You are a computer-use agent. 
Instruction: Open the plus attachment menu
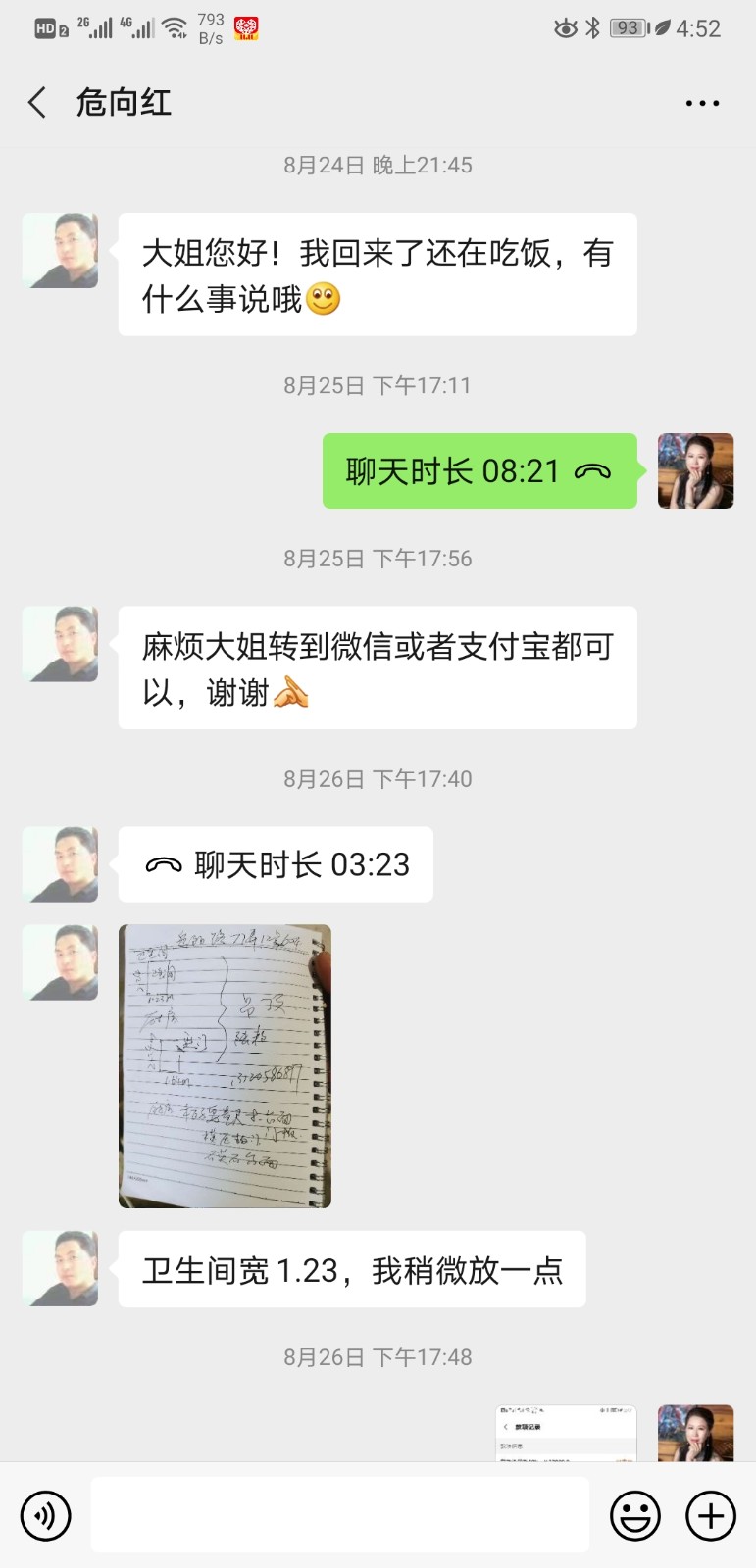pos(710,1515)
